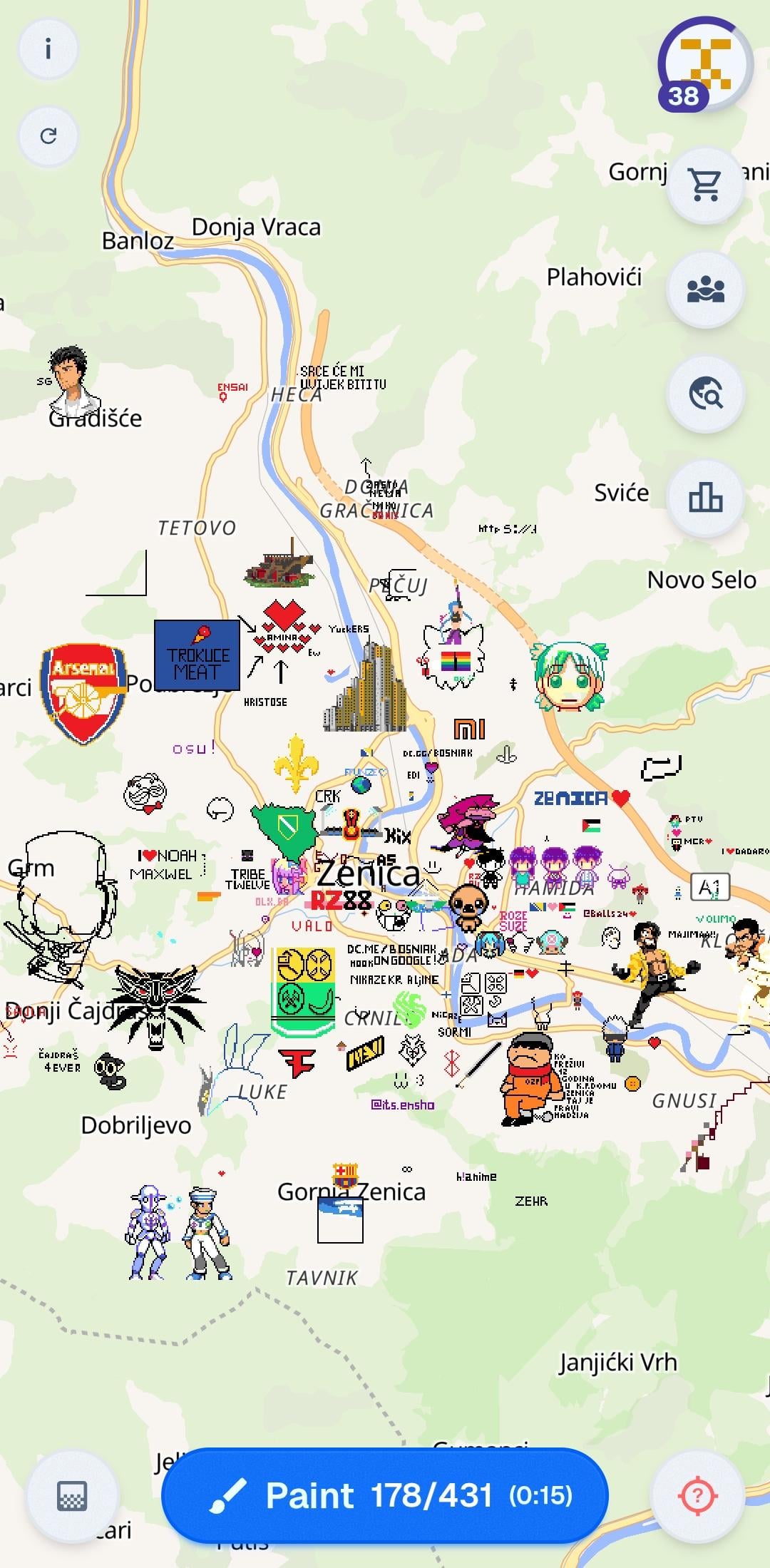Image resolution: width=770 pixels, height=1568 pixels.
Task: Tap the refresh icon
Action: [x=48, y=136]
